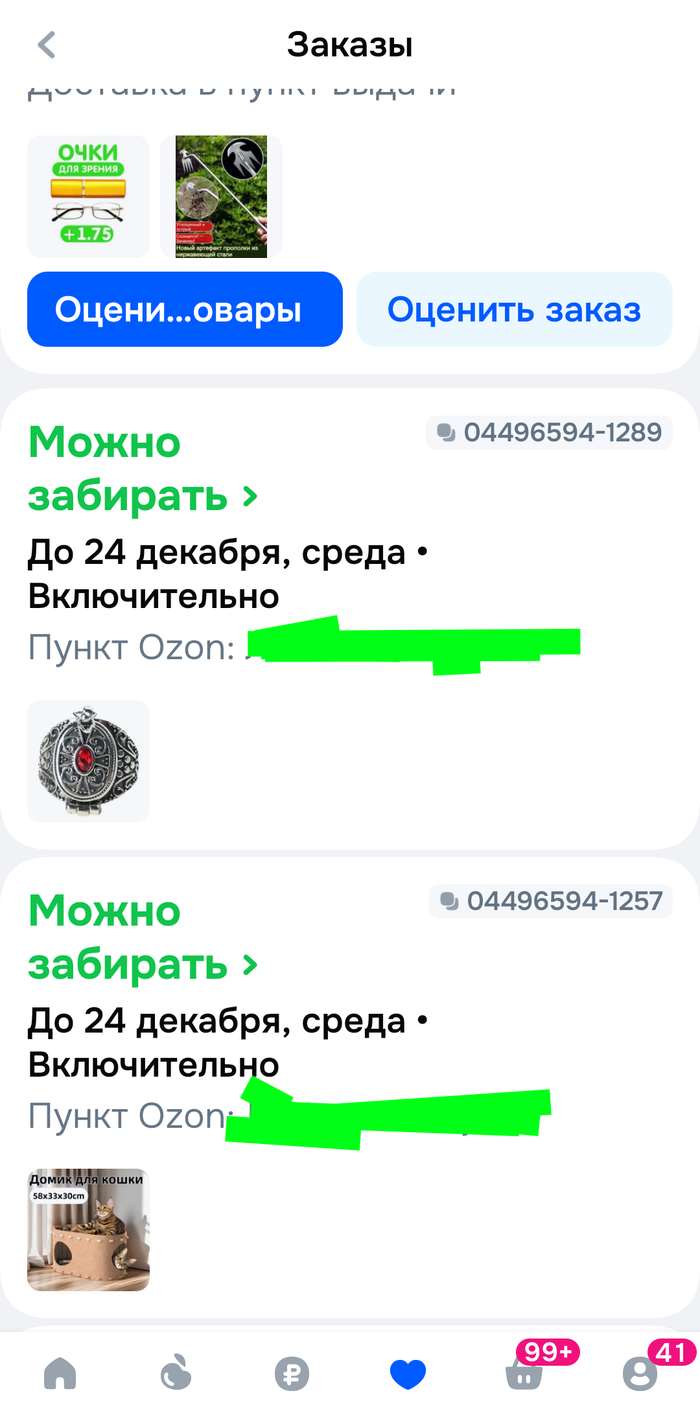This screenshot has width=700, height=1415.
Task: Open the cart with 99+ items
Action: (x=524, y=1375)
